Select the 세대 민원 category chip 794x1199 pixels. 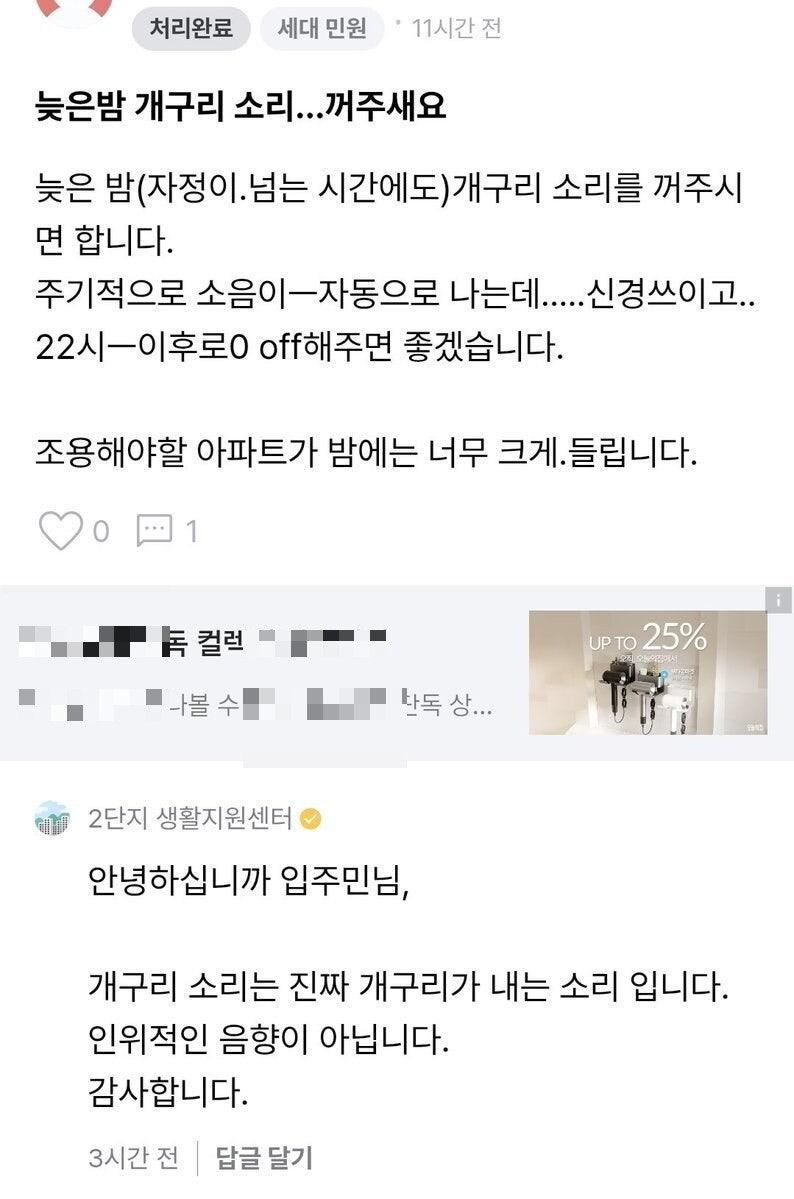tap(323, 28)
